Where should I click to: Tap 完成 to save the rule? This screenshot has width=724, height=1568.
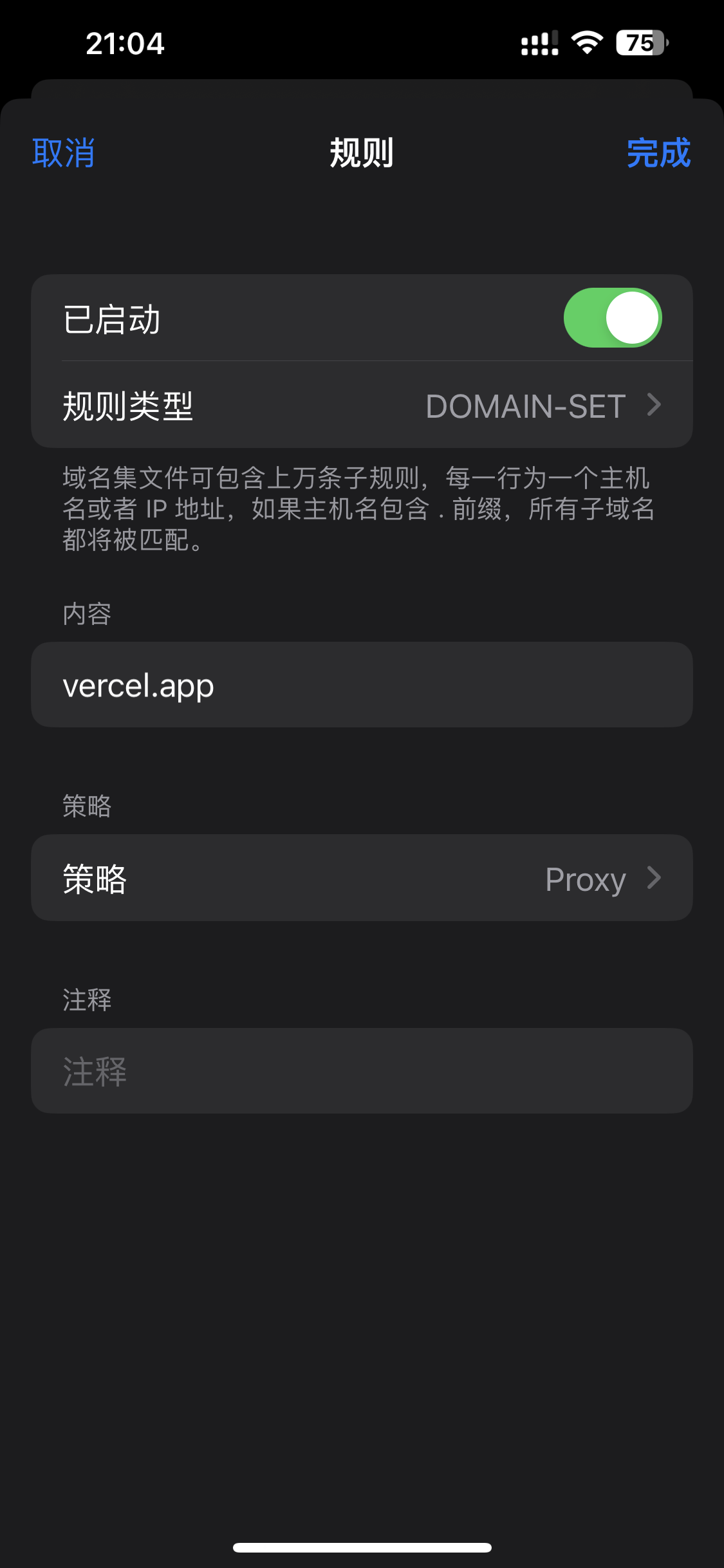pos(658,153)
